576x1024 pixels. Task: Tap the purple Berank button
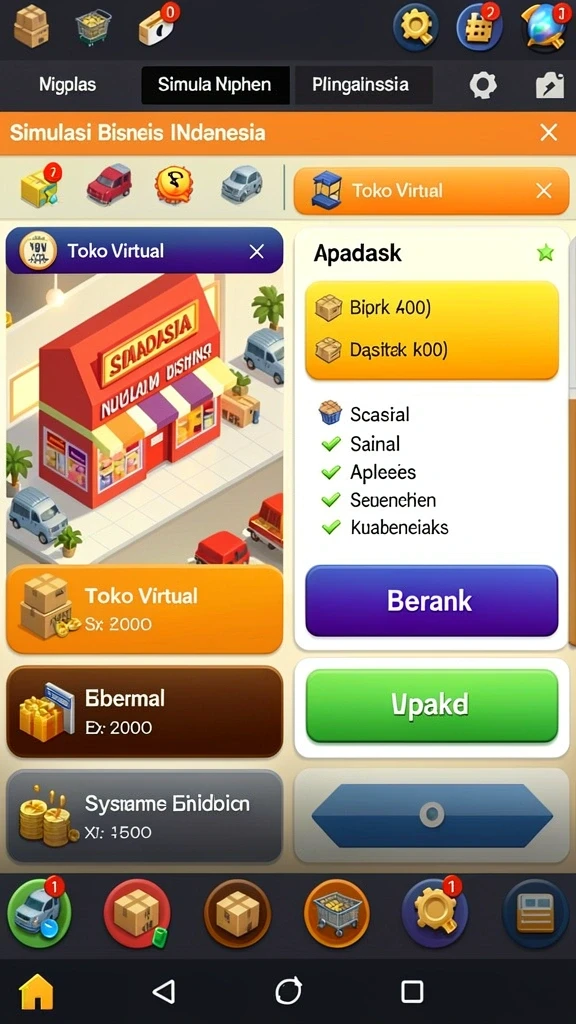[432, 601]
